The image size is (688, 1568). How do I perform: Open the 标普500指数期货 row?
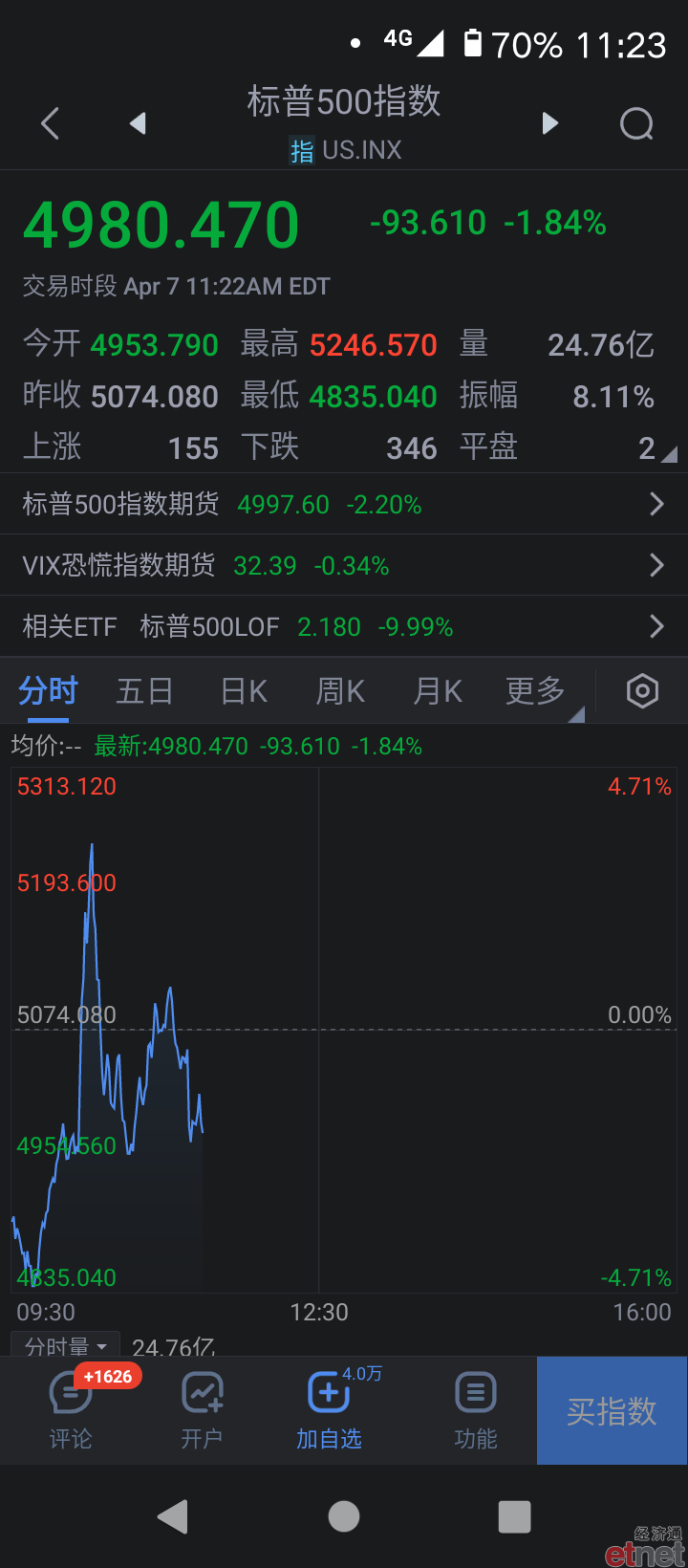point(344,504)
